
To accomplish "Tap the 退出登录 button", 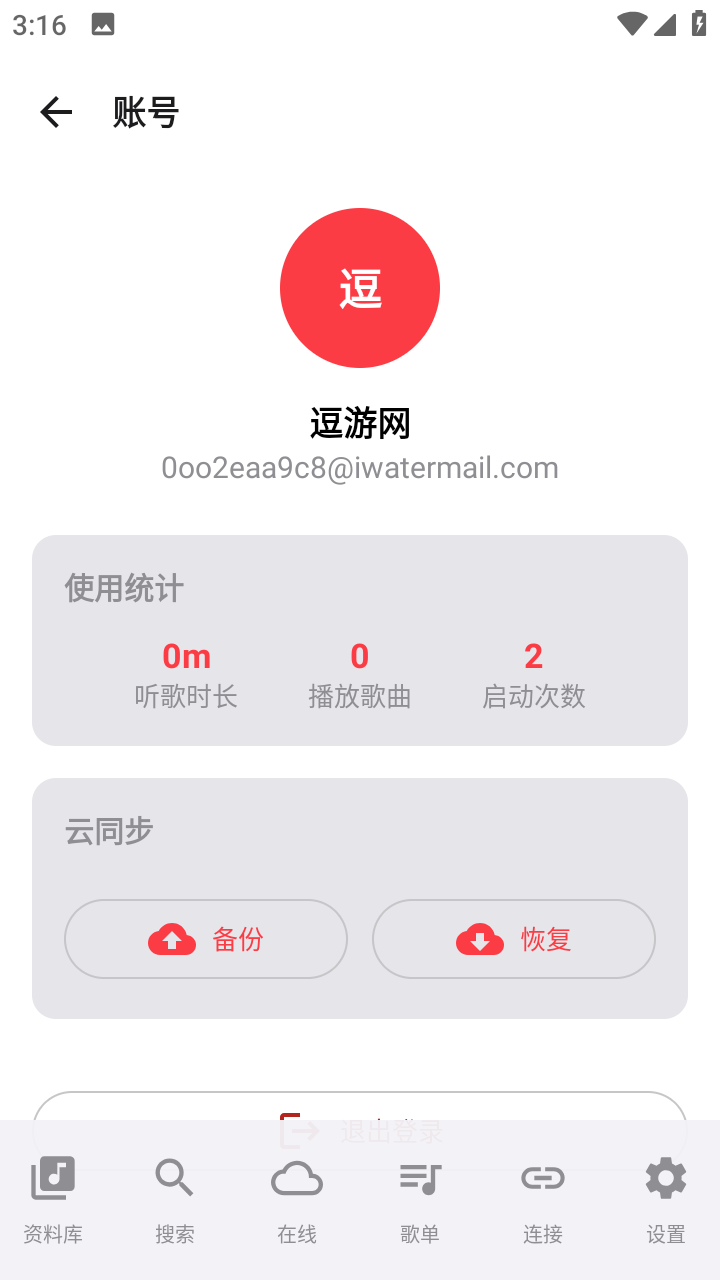I will 360,1107.
